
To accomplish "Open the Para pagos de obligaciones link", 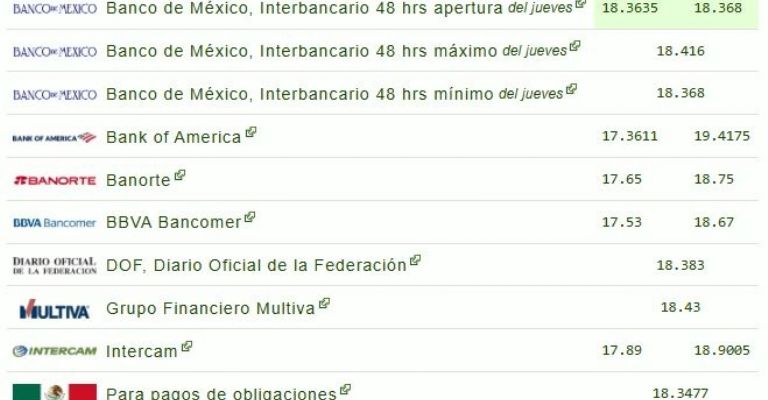I will (220, 393).
